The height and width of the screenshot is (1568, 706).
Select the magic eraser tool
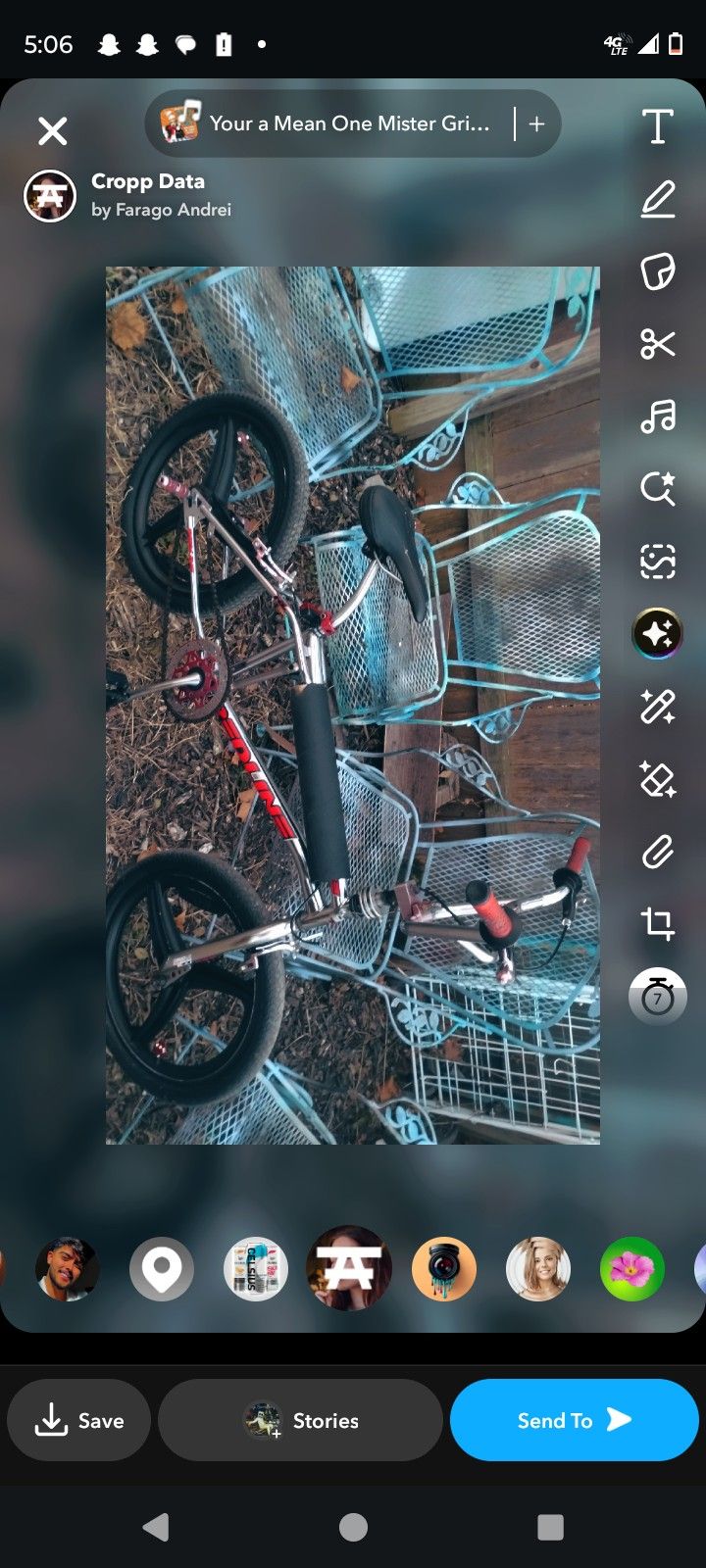pyautogui.click(x=658, y=779)
